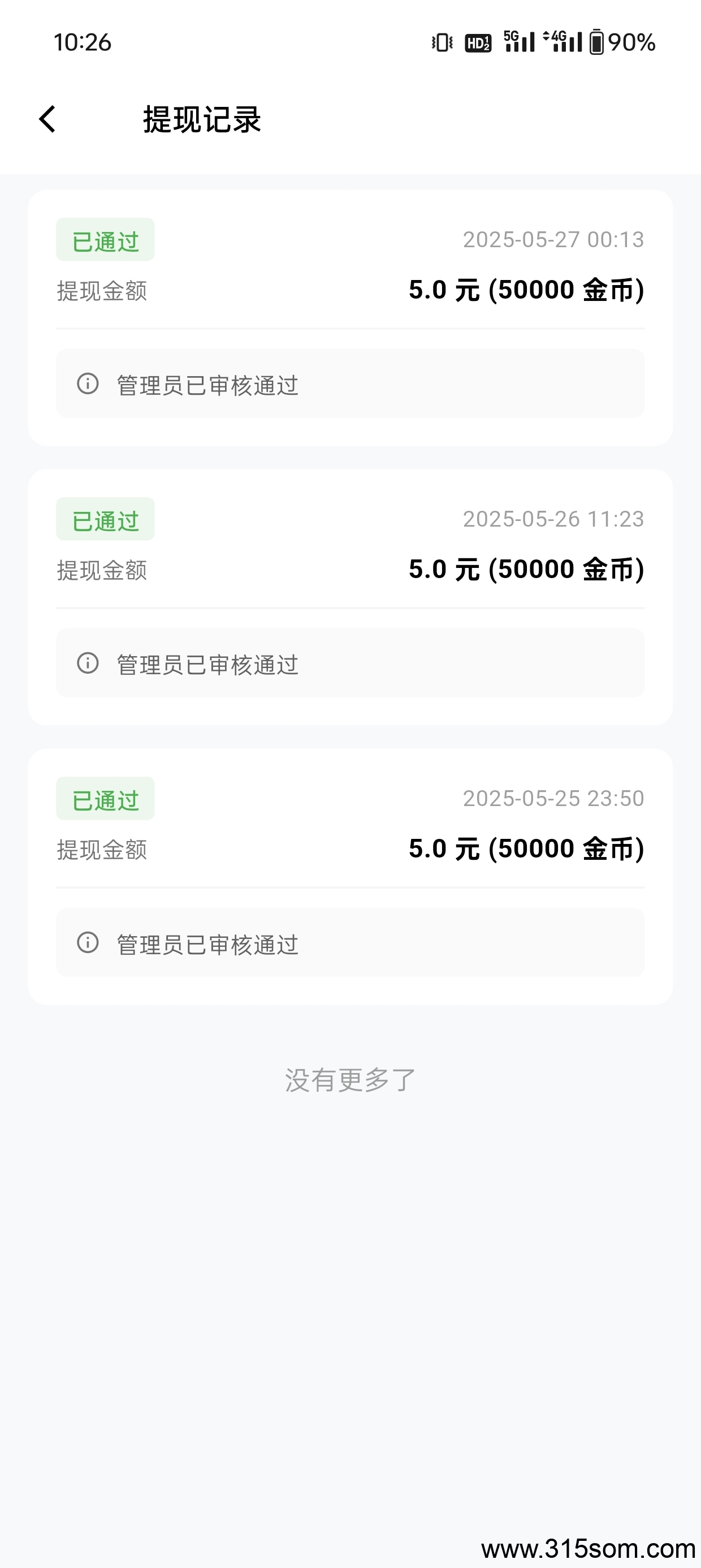The height and width of the screenshot is (1568, 701).
Task: Open the withdrawal record dated 2025-05-25 23:50
Action: [x=350, y=877]
